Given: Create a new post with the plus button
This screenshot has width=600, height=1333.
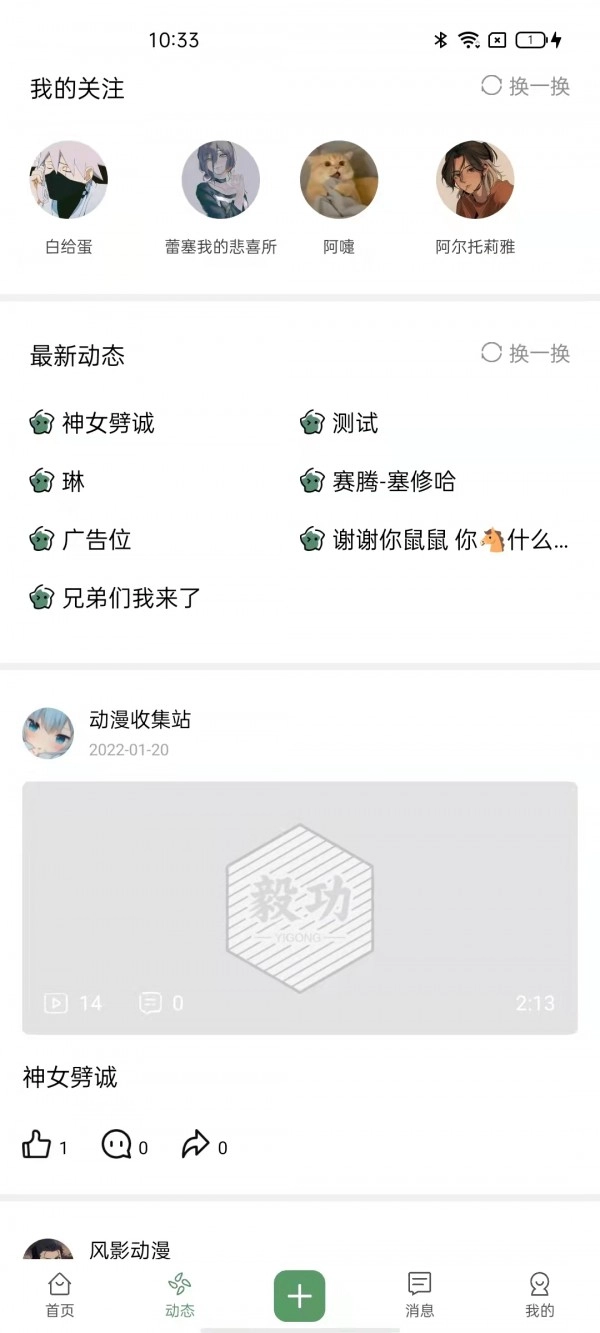Looking at the screenshot, I should tap(300, 1296).
